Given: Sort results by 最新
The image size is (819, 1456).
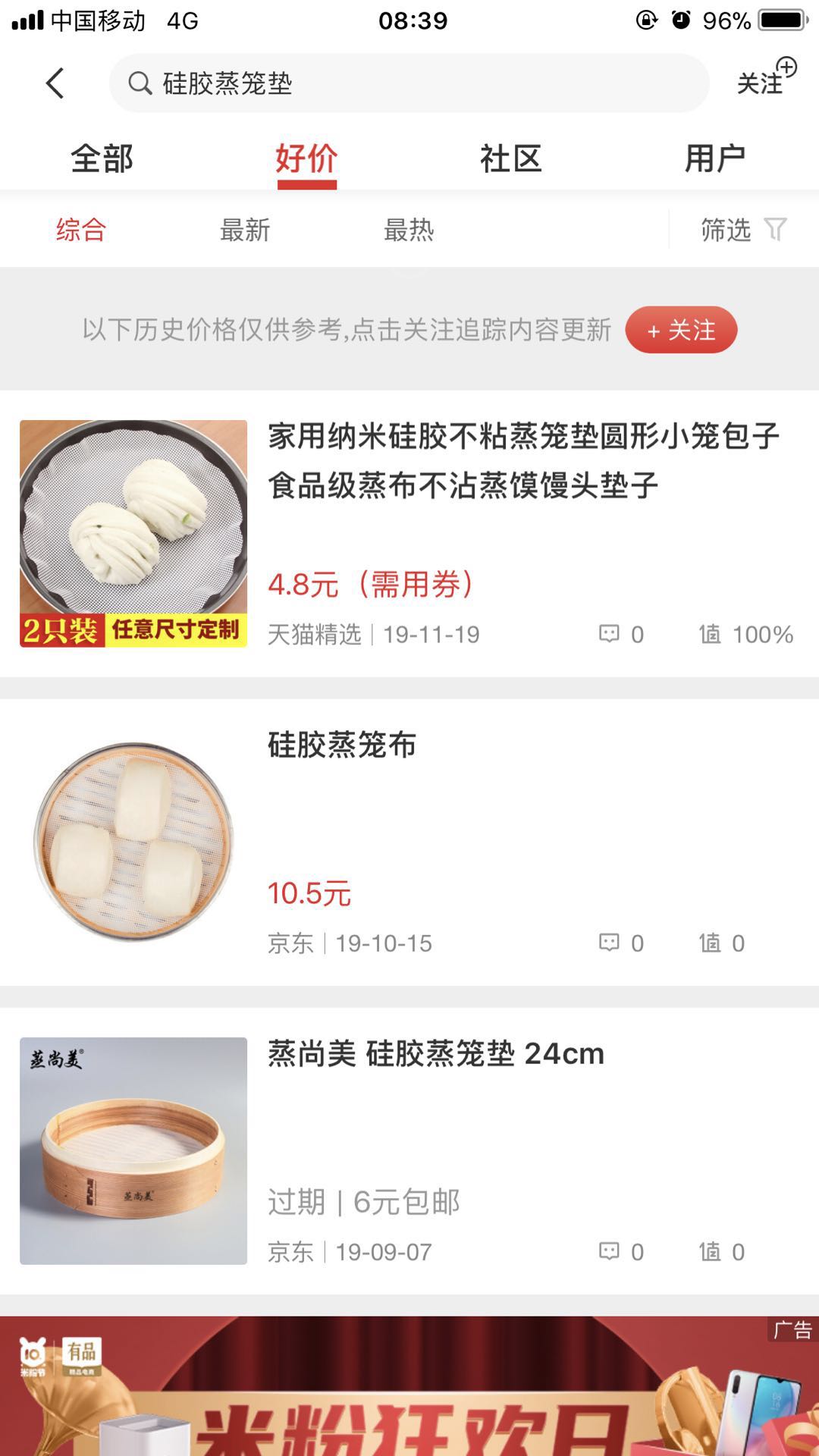Looking at the screenshot, I should coord(245,230).
